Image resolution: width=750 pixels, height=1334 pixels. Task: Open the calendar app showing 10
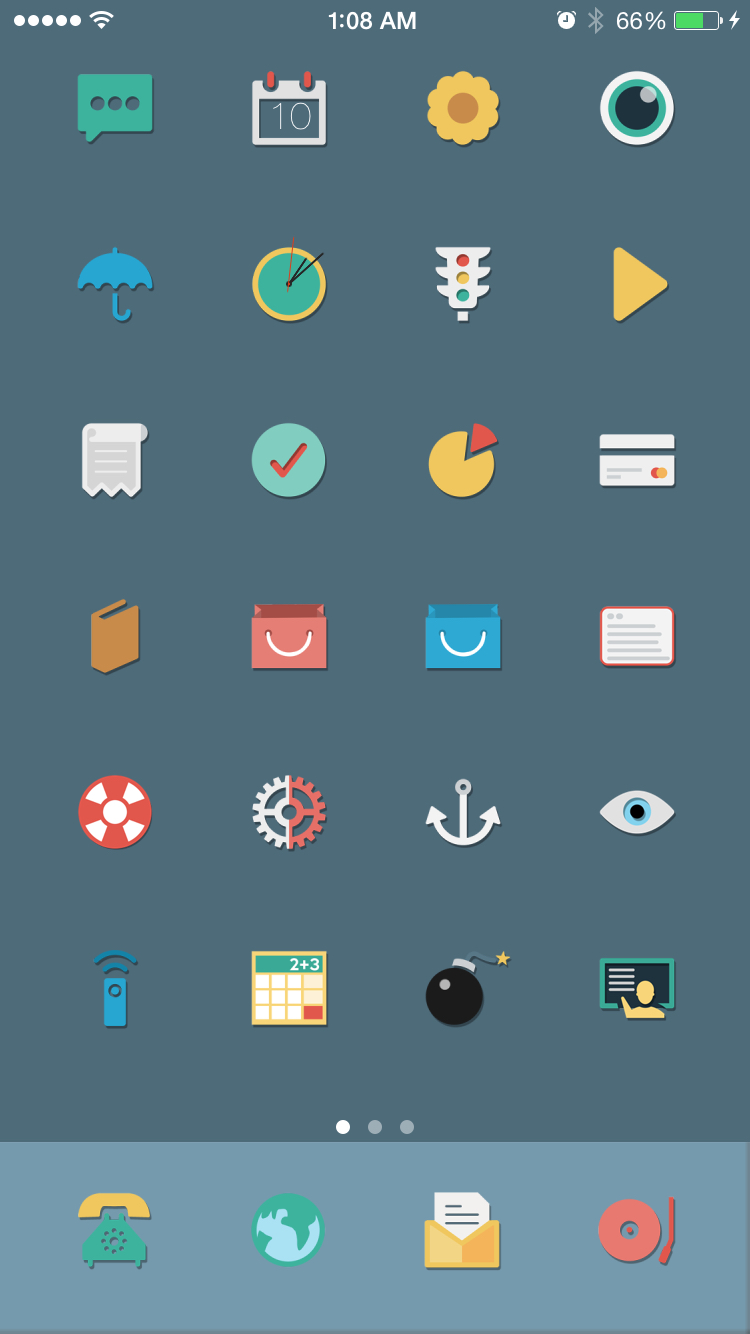(289, 108)
